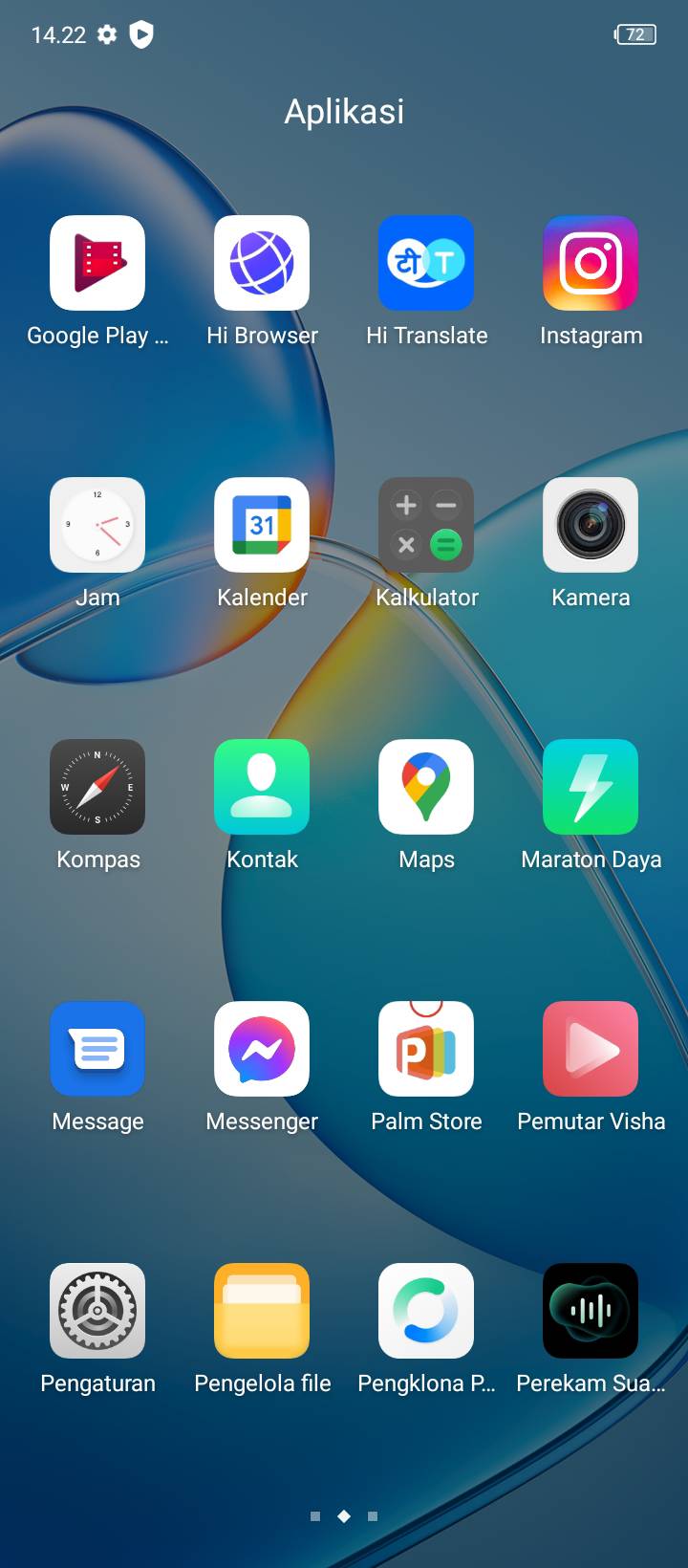Launch Pengklona Ponsel app

point(426,1311)
